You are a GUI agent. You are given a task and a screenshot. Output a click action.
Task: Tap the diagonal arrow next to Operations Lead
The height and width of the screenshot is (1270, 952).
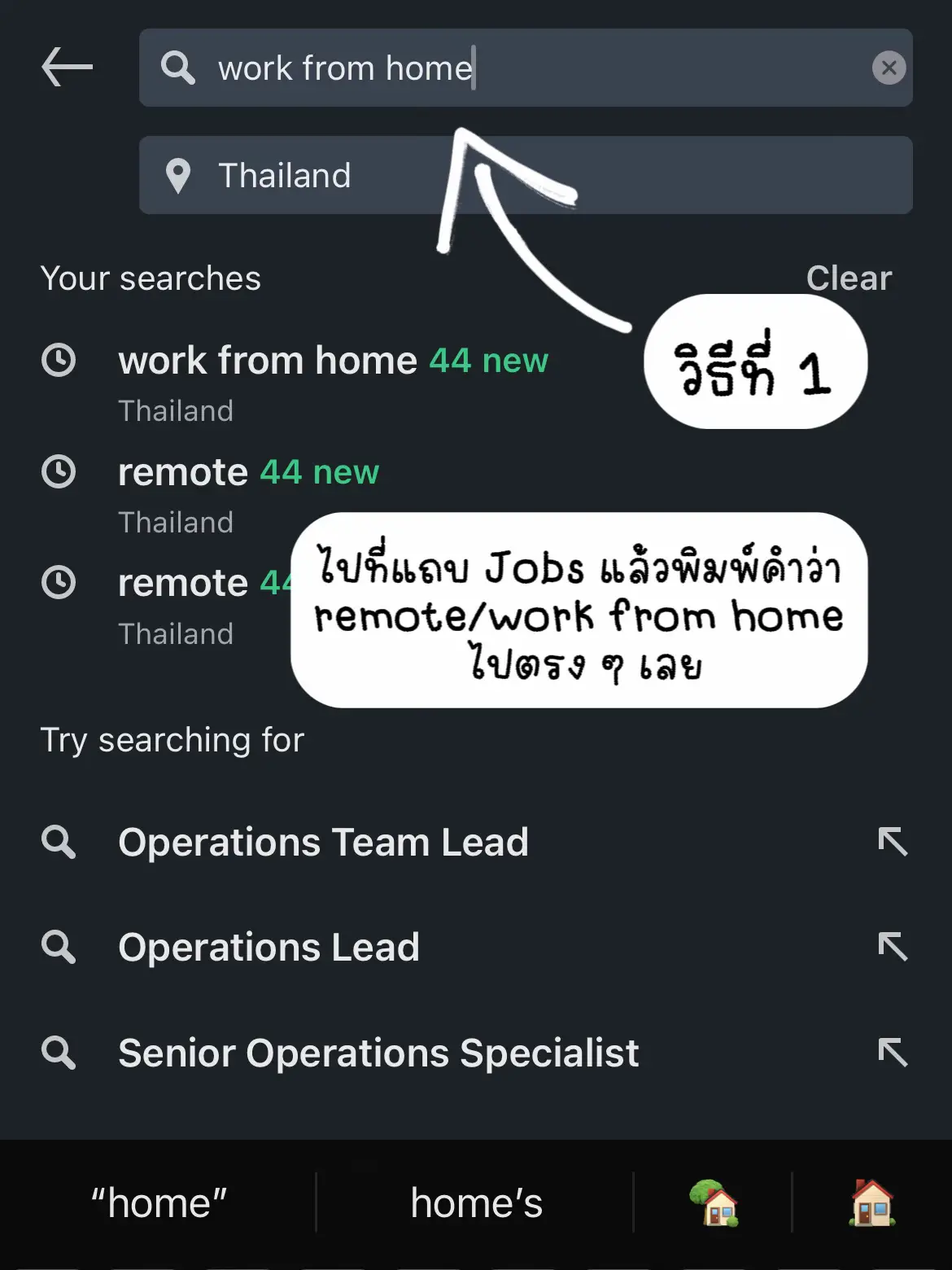tap(894, 947)
